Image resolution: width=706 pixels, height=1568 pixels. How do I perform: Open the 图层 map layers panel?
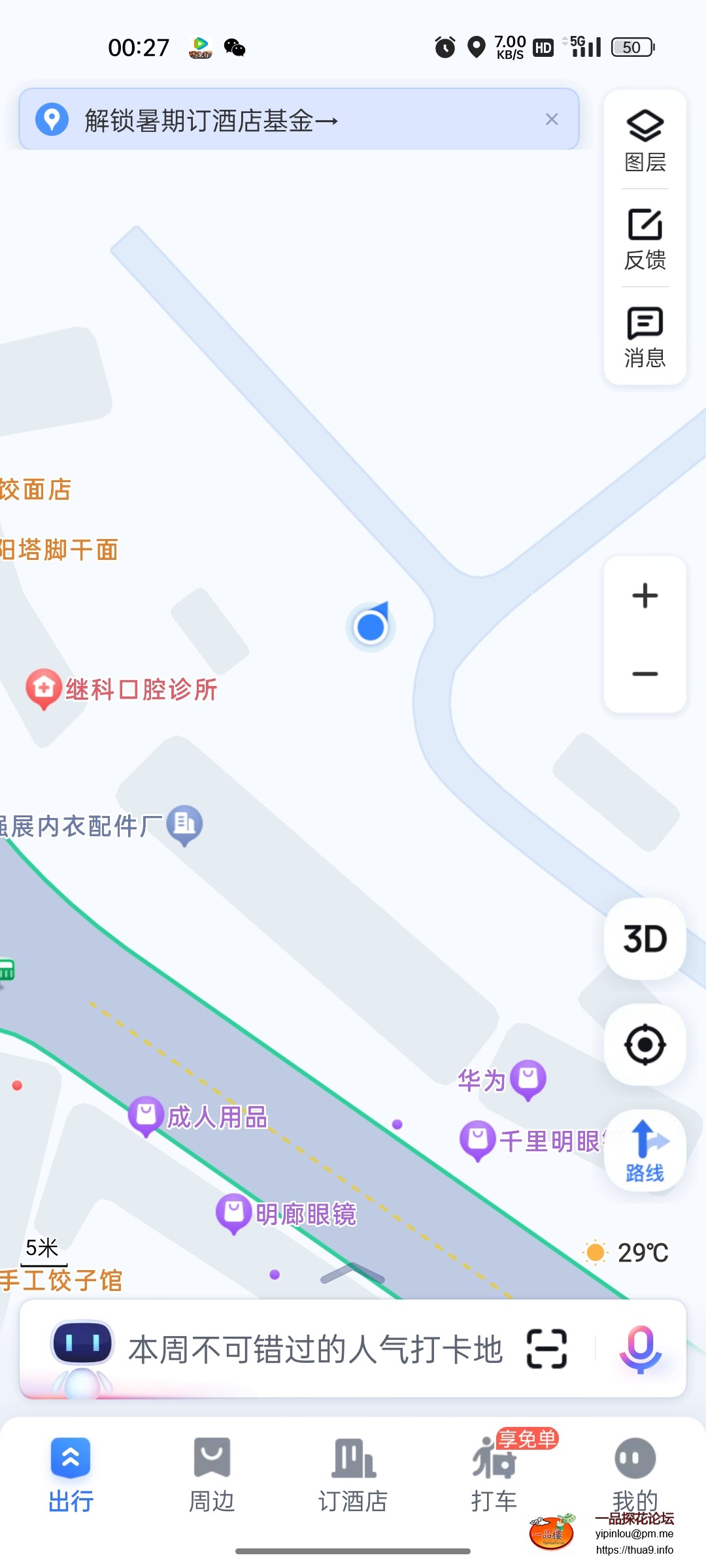(645, 140)
